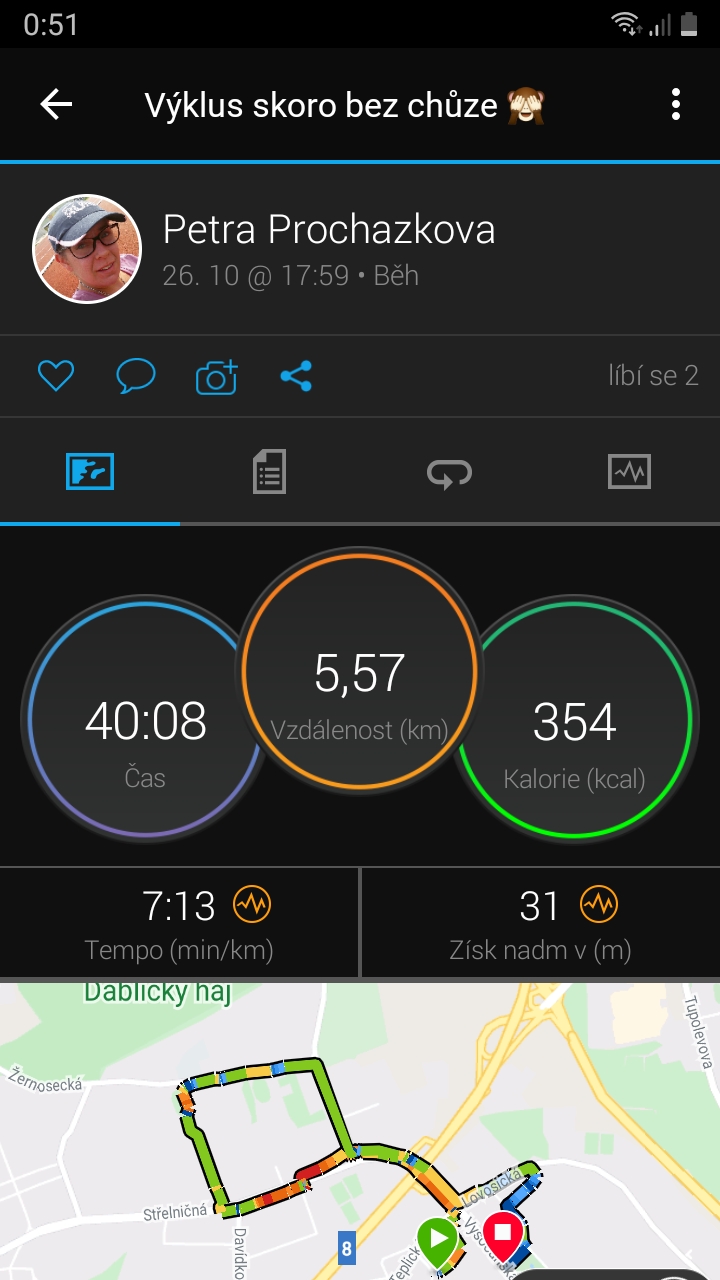The height and width of the screenshot is (1280, 720).
Task: Open the Tempo pace insight icon
Action: tap(252, 905)
